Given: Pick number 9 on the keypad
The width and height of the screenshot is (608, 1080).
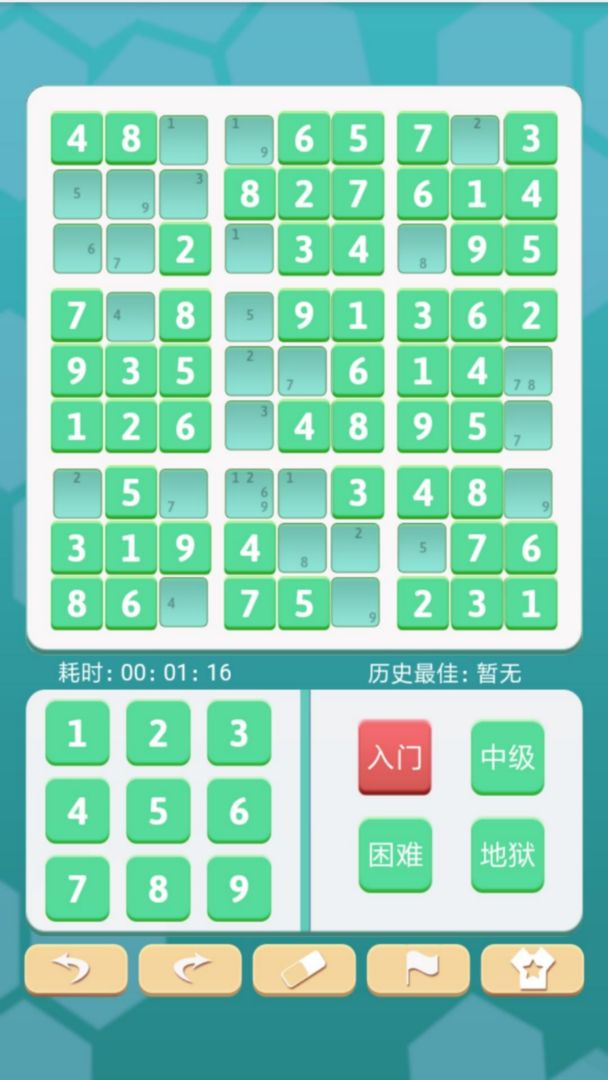Looking at the screenshot, I should coord(239,888).
